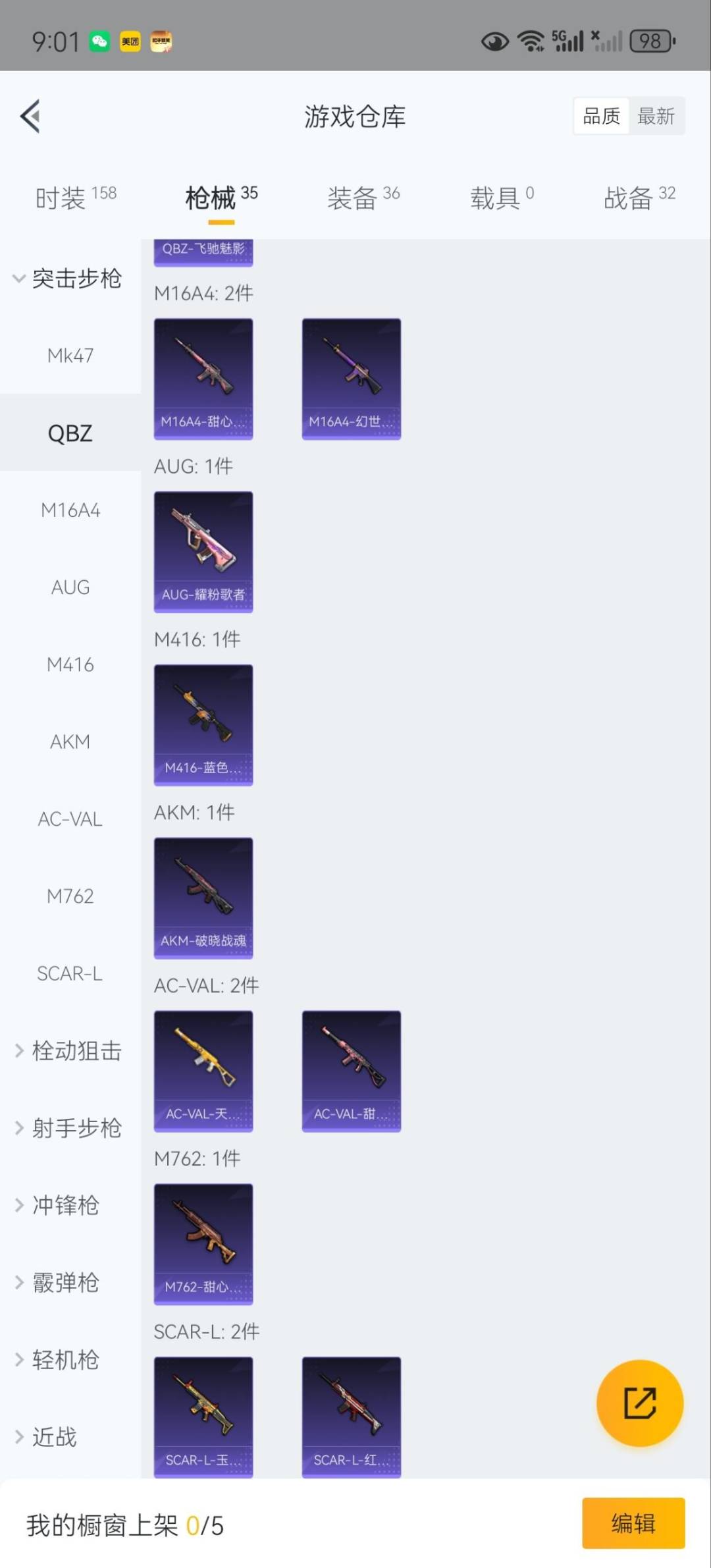Switch to the 时装 tab

76,197
